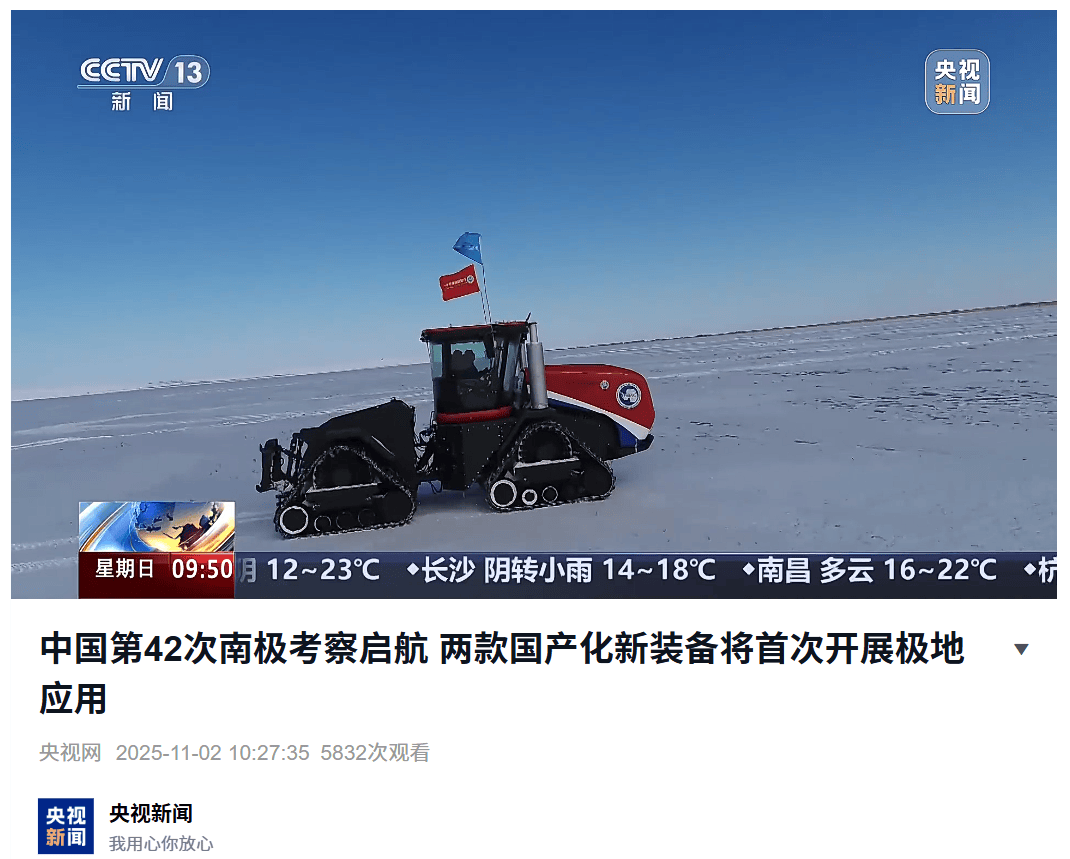Play the Antarctic expedition news video
The height and width of the screenshot is (859, 1070).
(533, 305)
